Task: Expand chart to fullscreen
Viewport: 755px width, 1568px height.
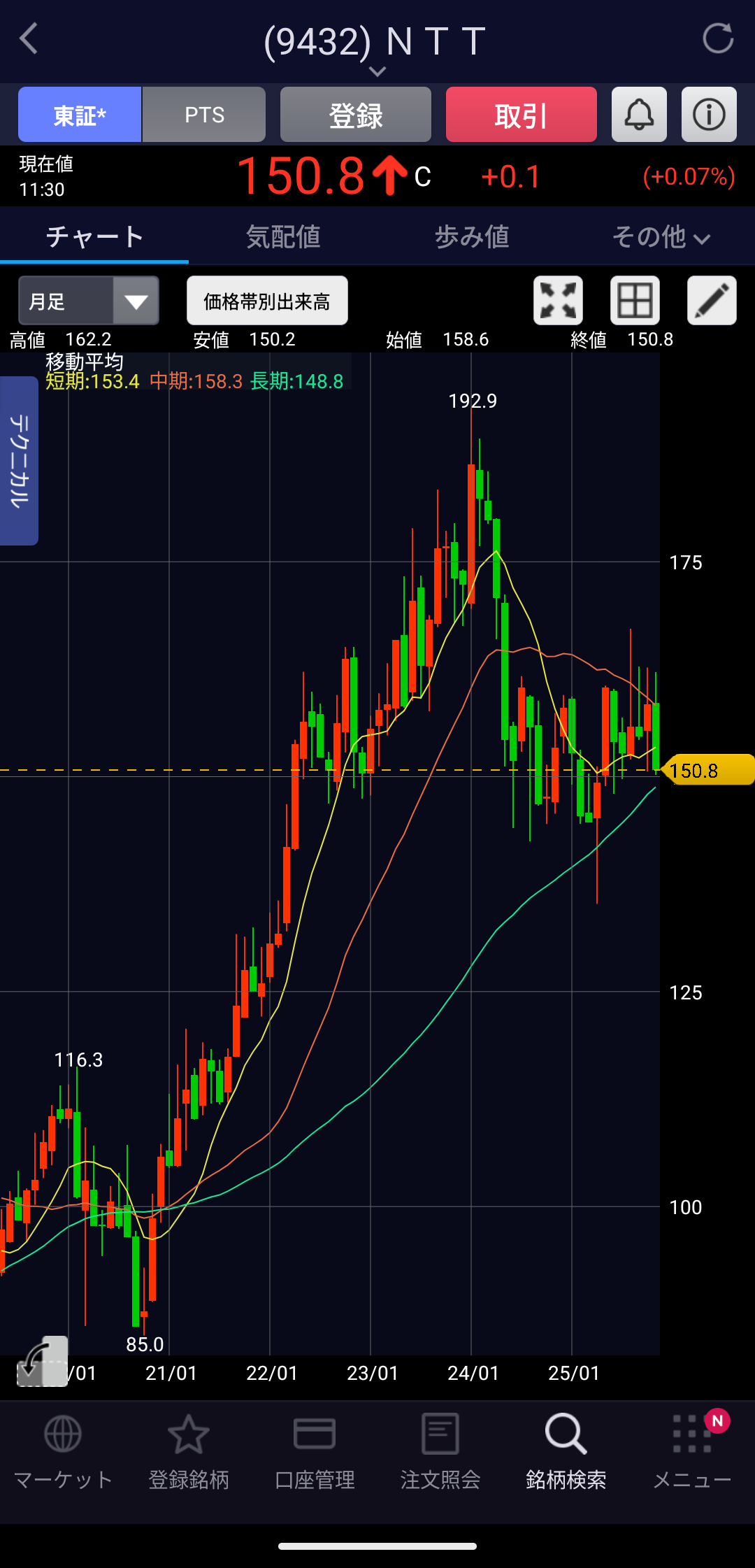Action: click(x=558, y=301)
